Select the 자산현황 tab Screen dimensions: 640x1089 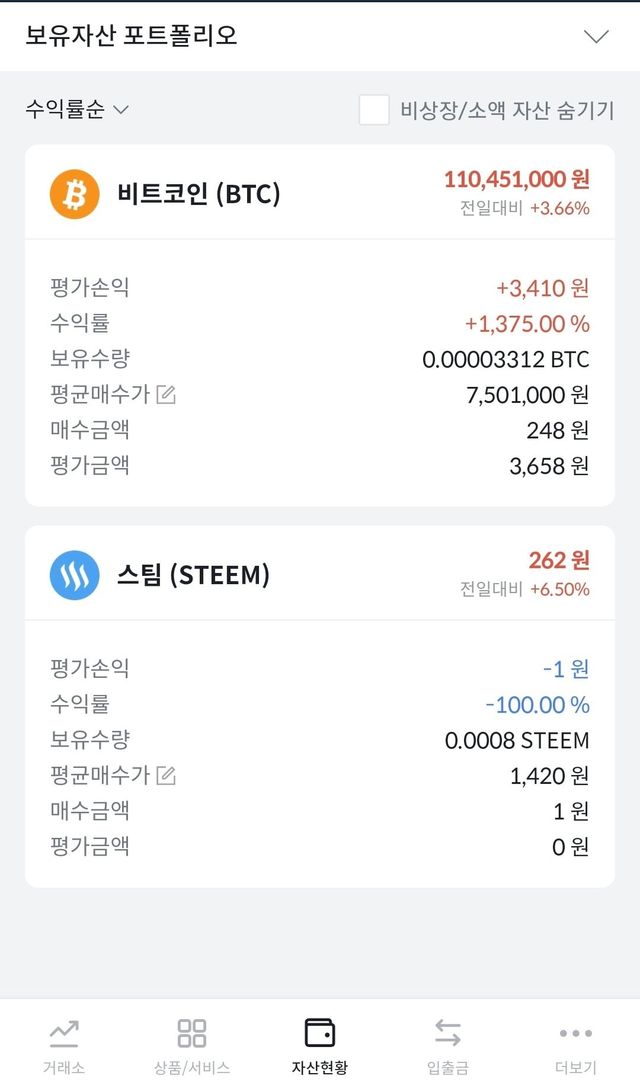(x=319, y=1047)
